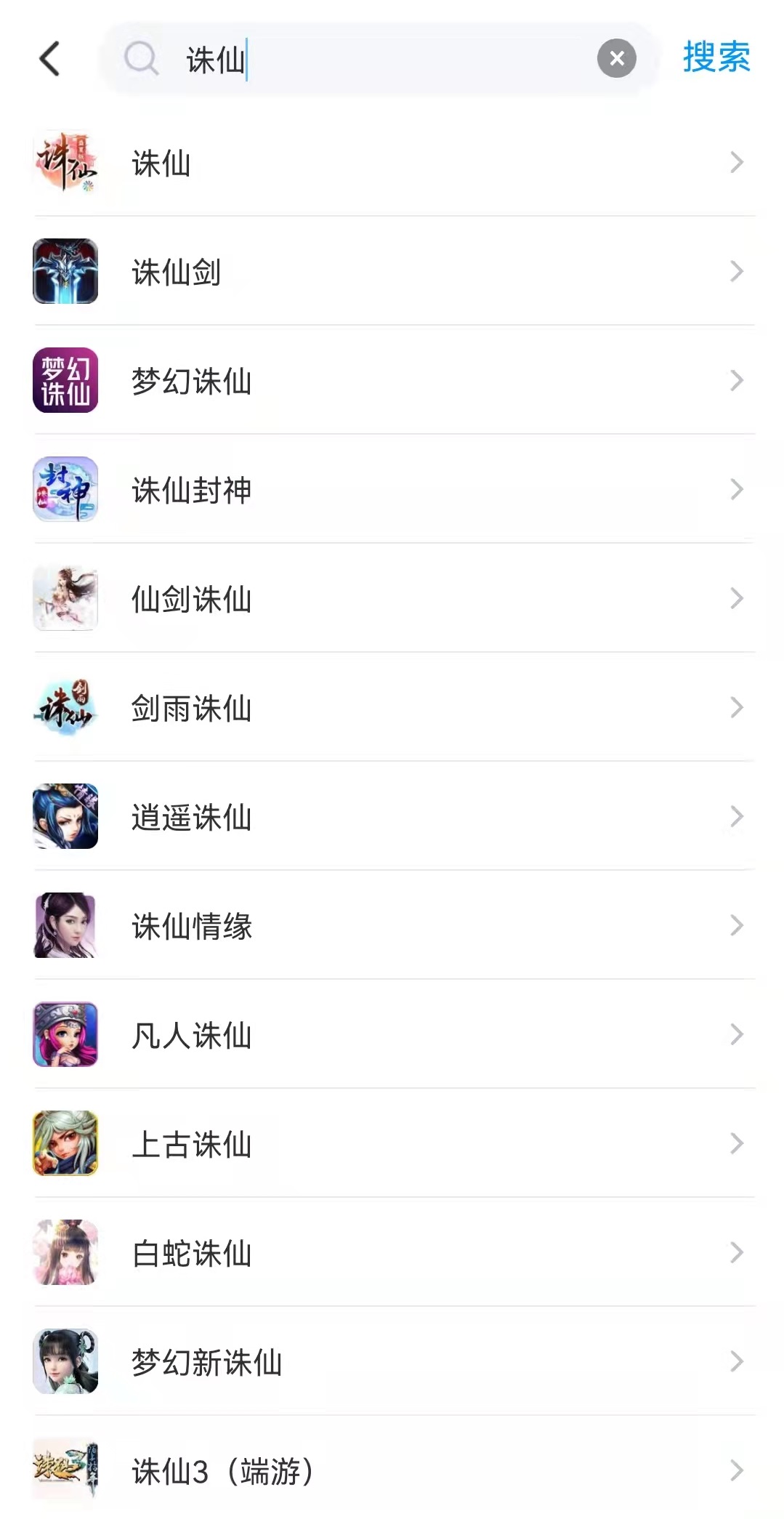
Task: Select the 梦幻诛仙 result
Action: (x=392, y=381)
